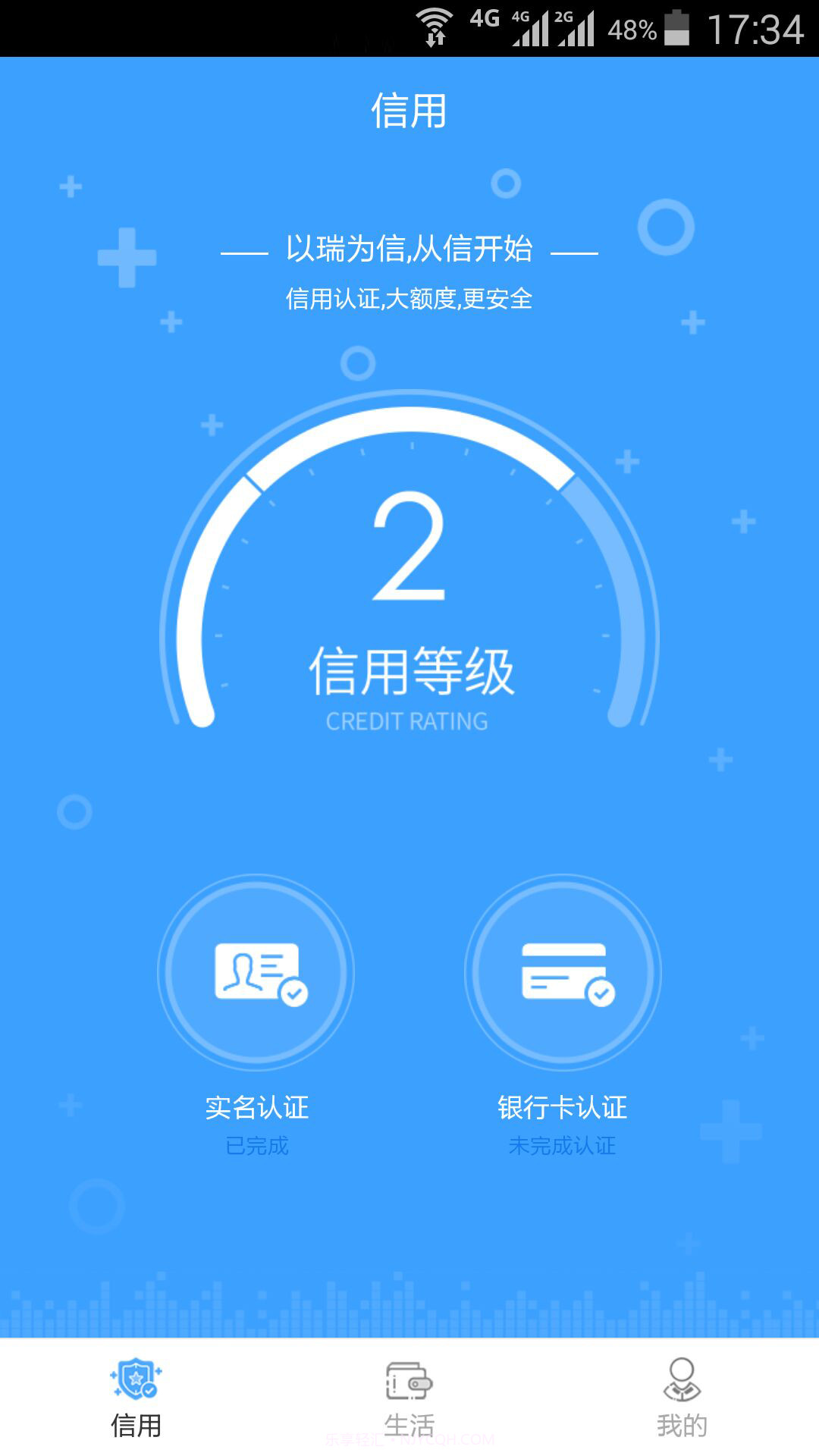
Task: Tap the 实名认证 label text
Action: click(x=256, y=1107)
